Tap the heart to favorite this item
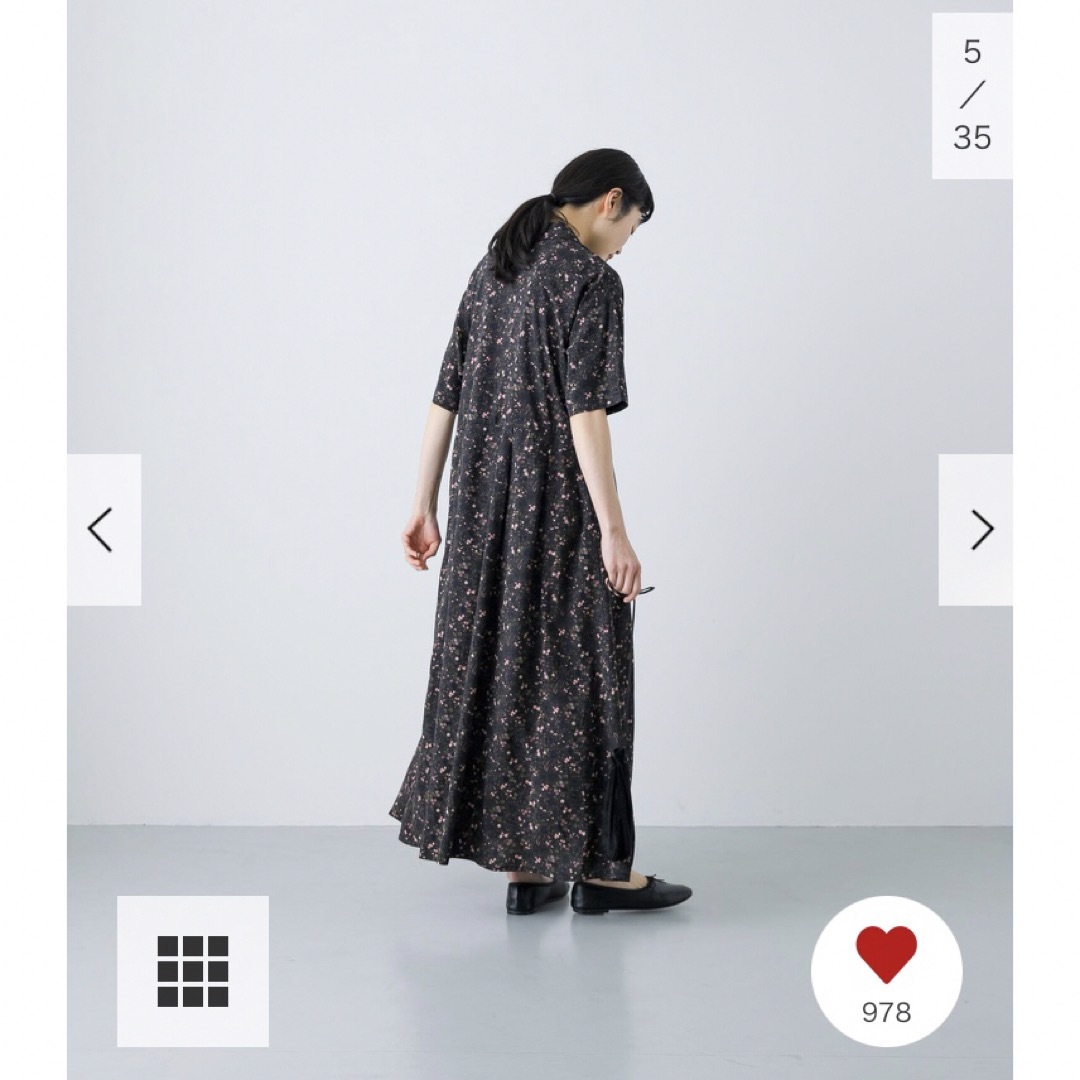 (x=886, y=955)
